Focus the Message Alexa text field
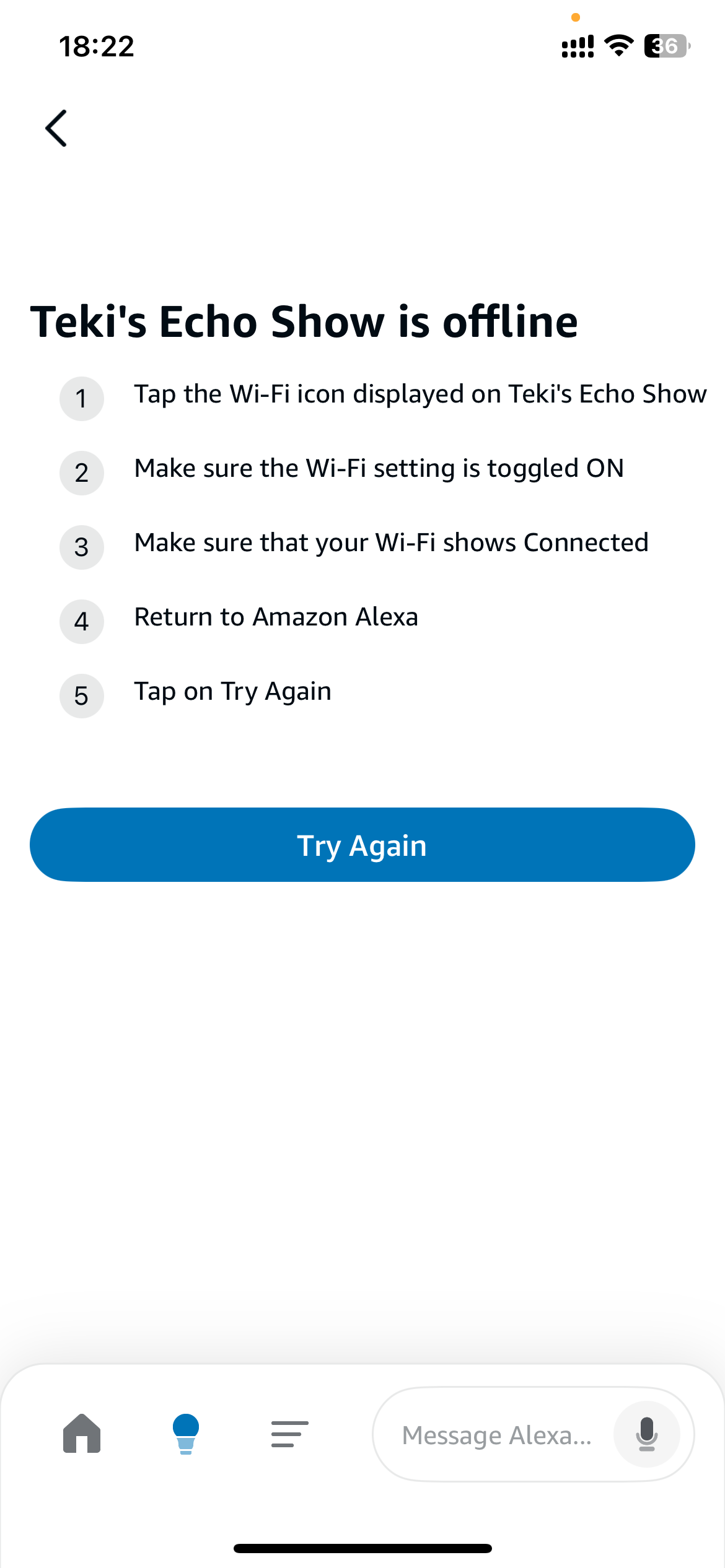 (x=496, y=1434)
